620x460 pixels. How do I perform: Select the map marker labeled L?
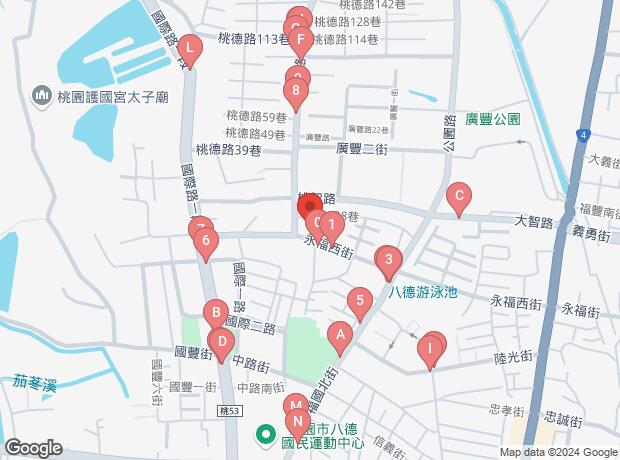189,46
